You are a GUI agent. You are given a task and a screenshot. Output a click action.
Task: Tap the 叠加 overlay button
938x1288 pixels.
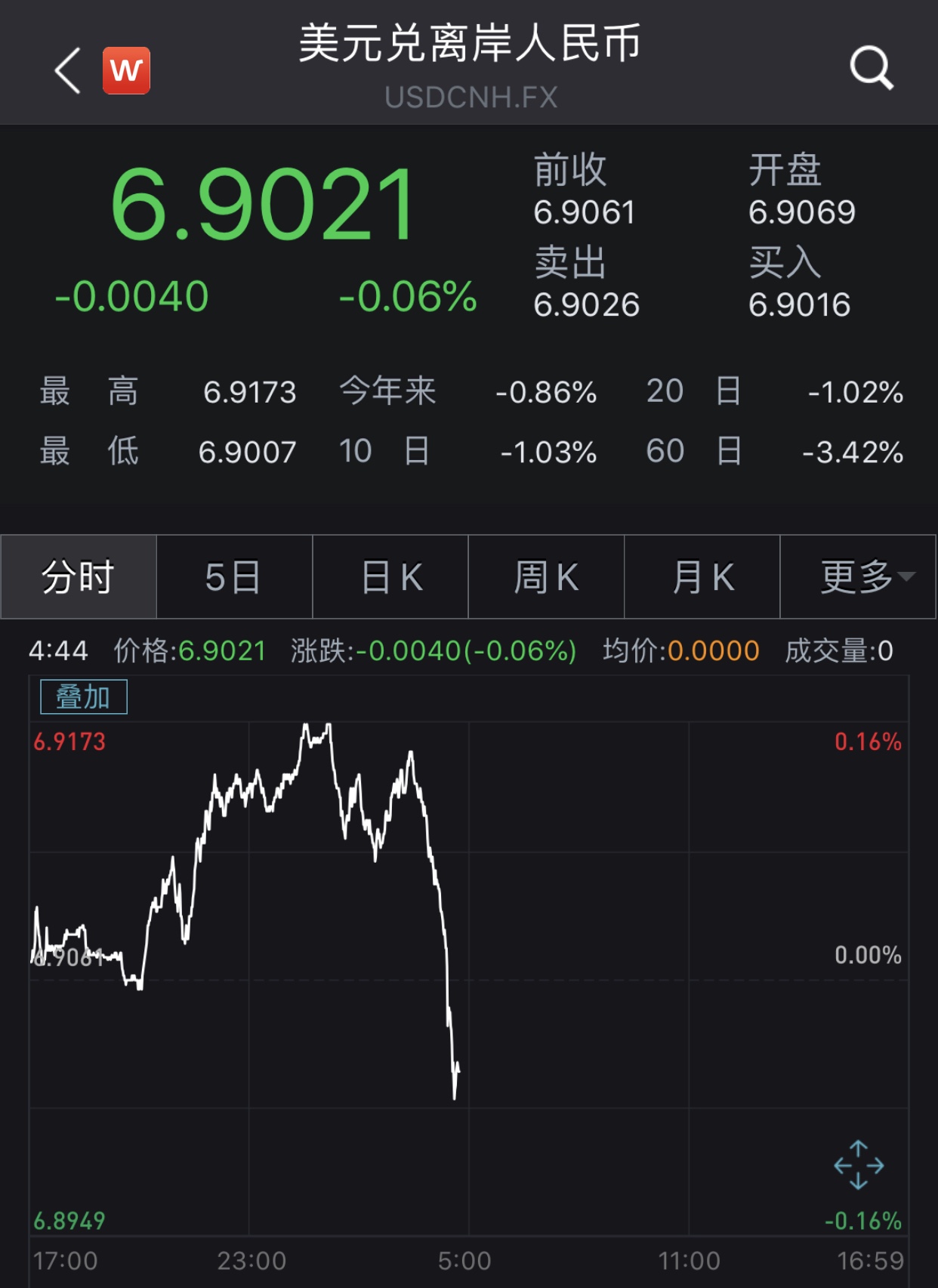pyautogui.click(x=84, y=697)
